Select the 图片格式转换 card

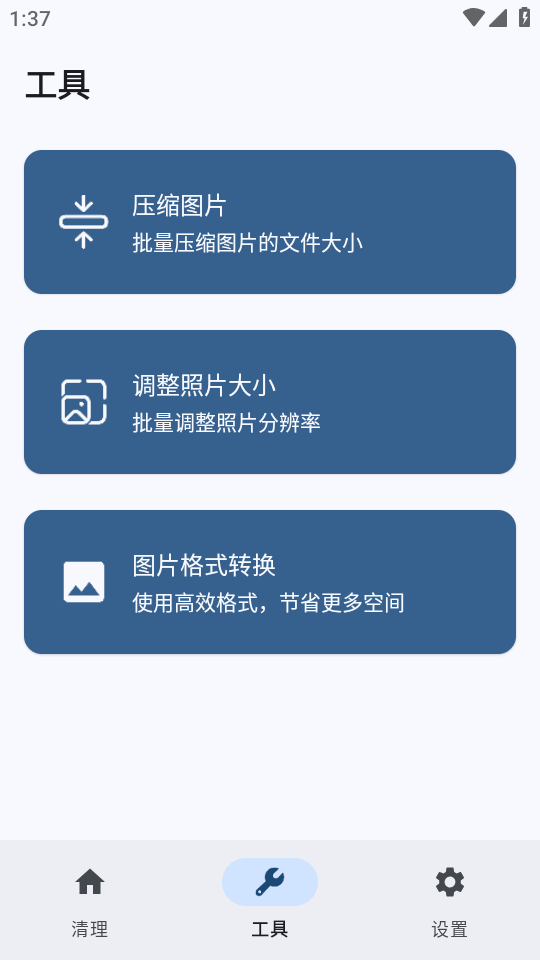click(270, 582)
